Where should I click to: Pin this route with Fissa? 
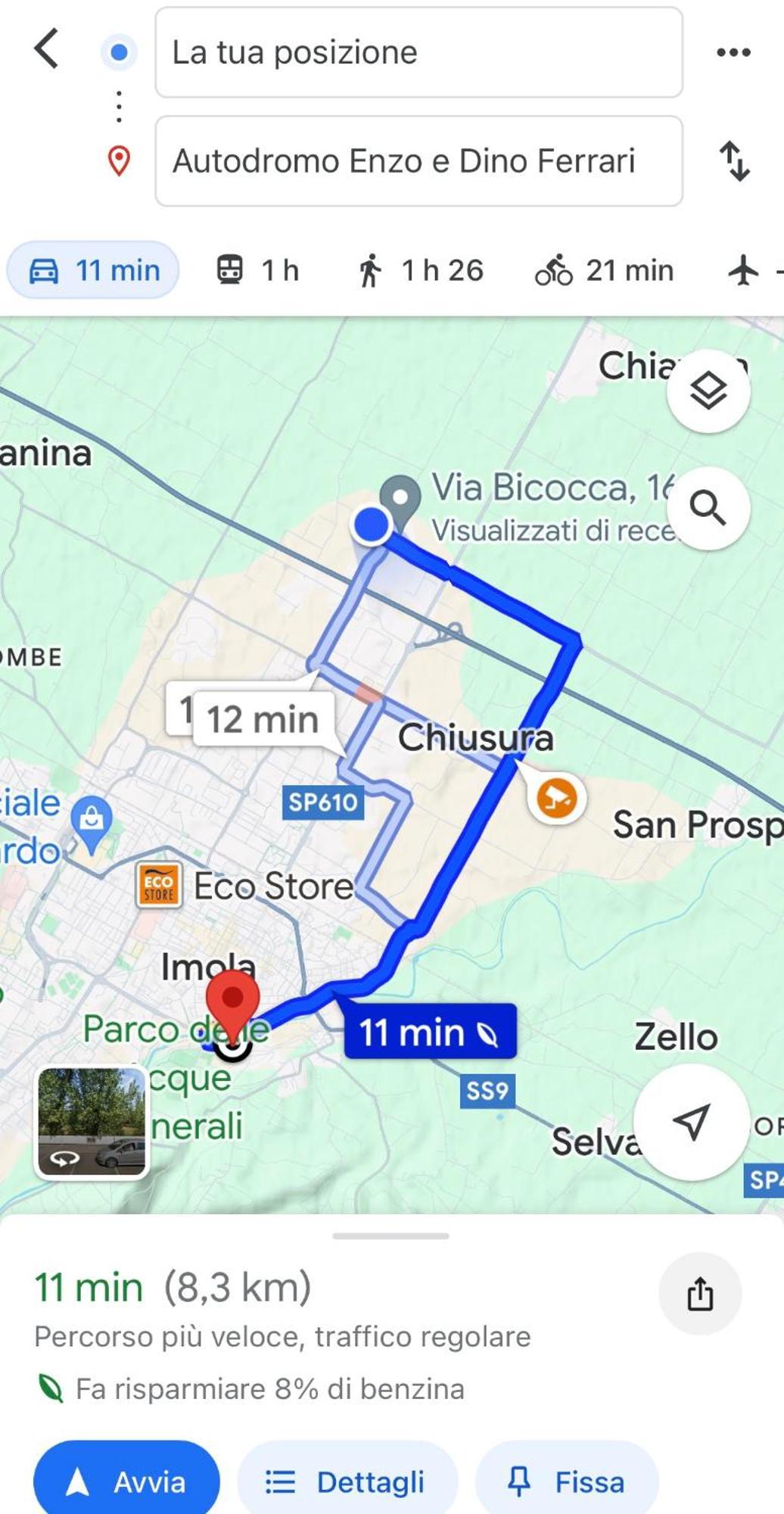click(567, 1481)
